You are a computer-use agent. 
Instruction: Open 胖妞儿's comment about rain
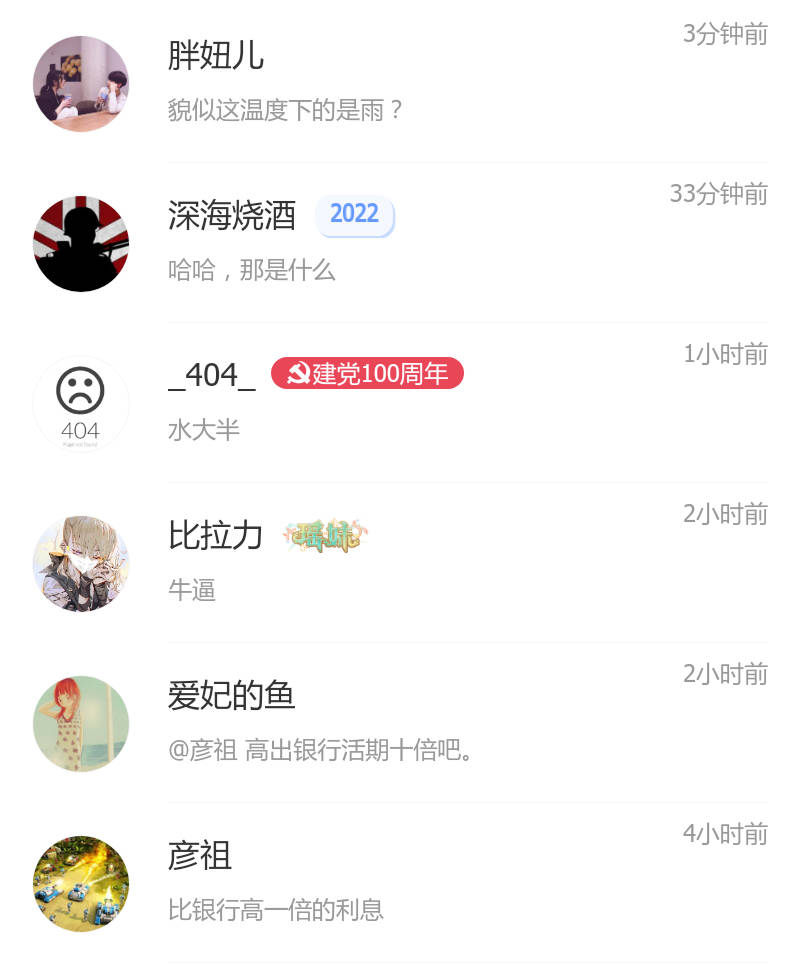point(285,110)
